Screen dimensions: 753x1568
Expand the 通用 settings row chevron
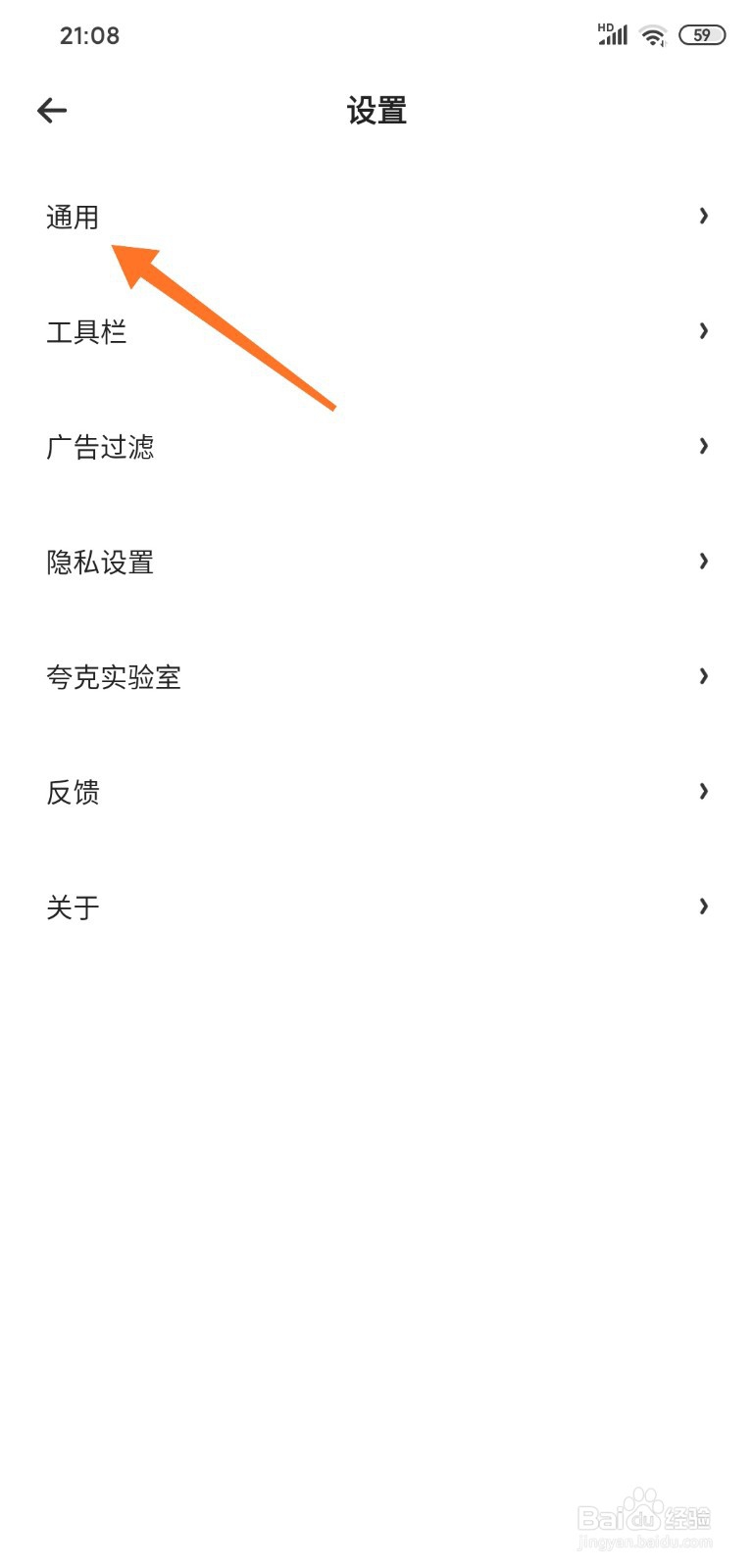click(x=704, y=216)
